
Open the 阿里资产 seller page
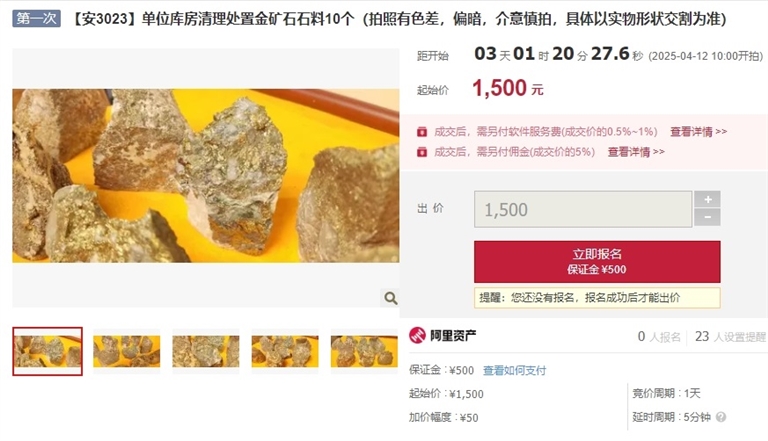[x=442, y=336]
